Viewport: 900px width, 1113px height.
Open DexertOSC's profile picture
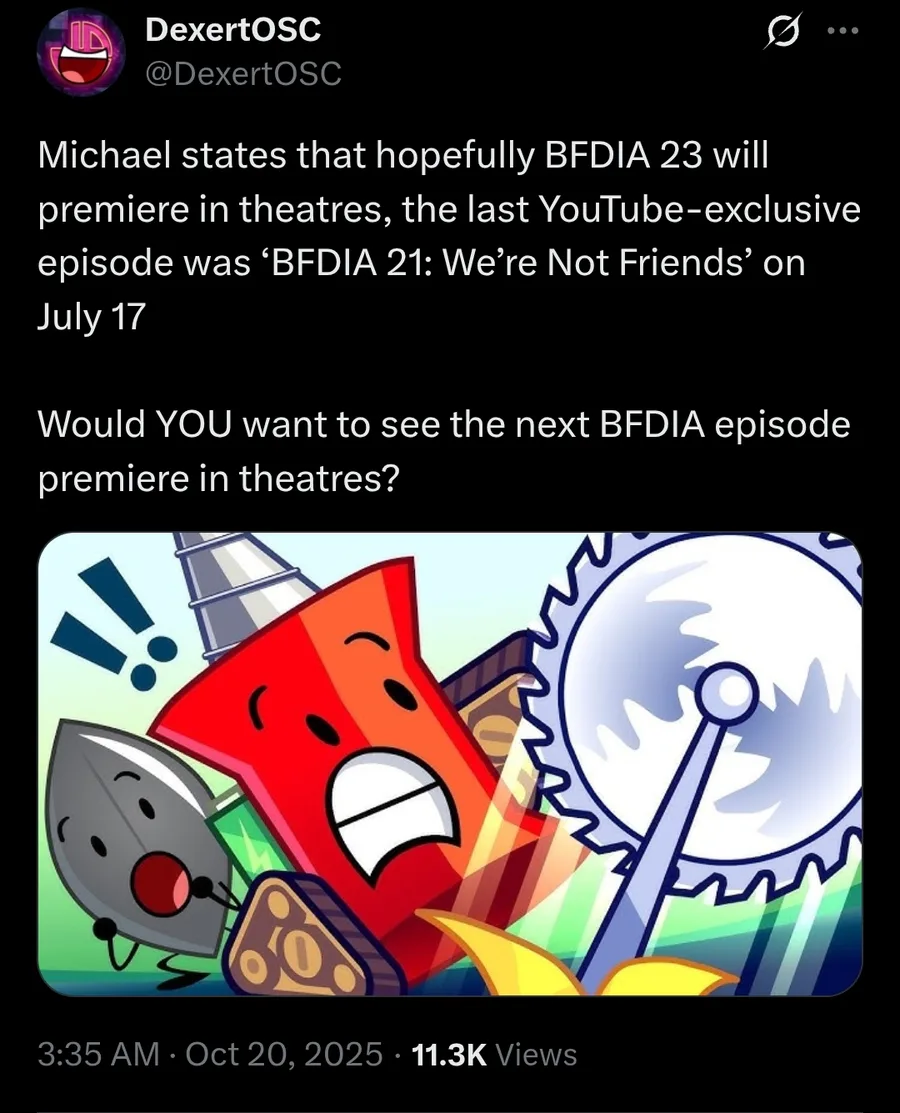pyautogui.click(x=81, y=55)
